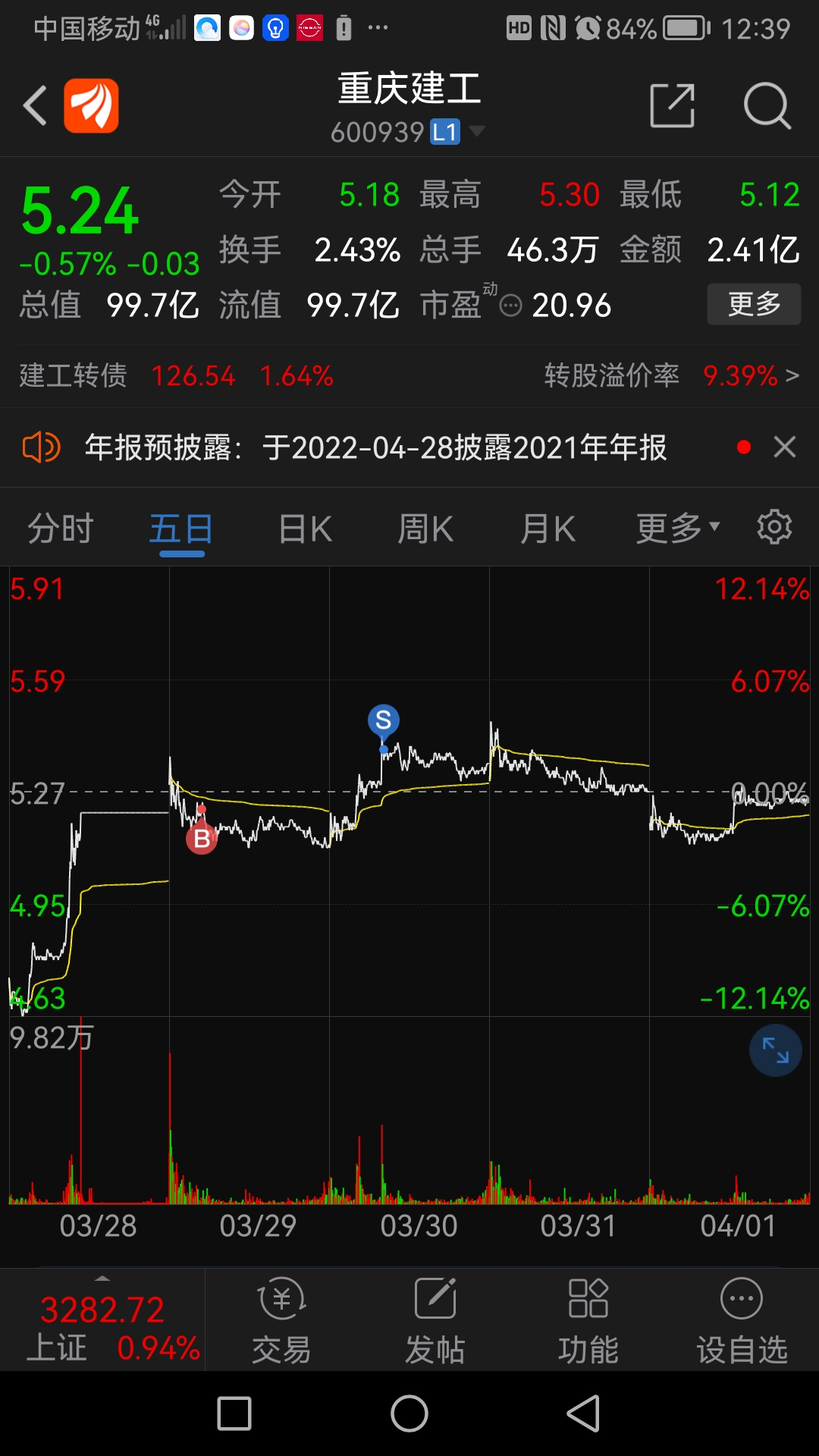819x1456 pixels.
Task: Expand the 更多 chart period dropdown
Action: click(x=678, y=529)
